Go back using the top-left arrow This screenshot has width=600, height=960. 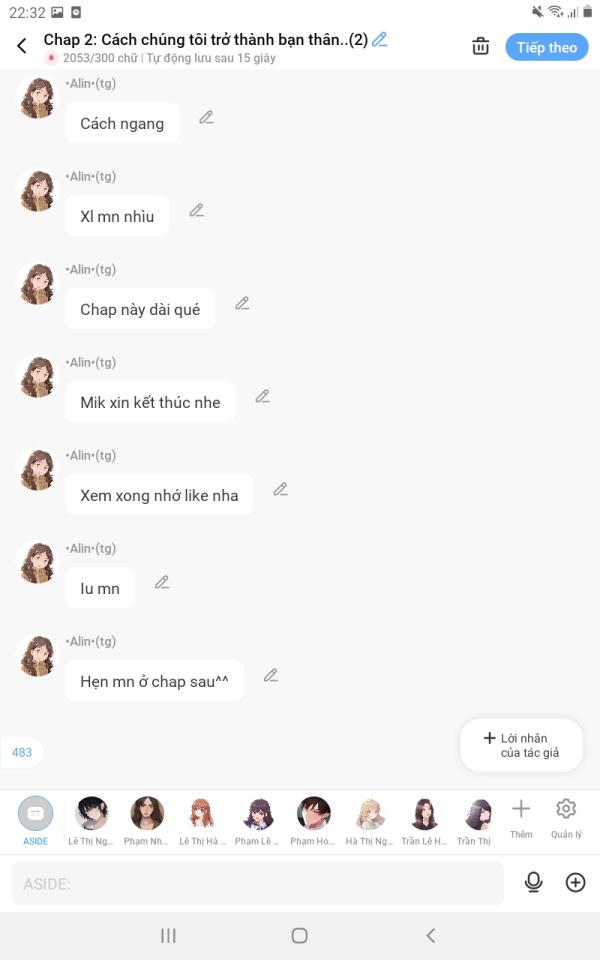pyautogui.click(x=21, y=46)
